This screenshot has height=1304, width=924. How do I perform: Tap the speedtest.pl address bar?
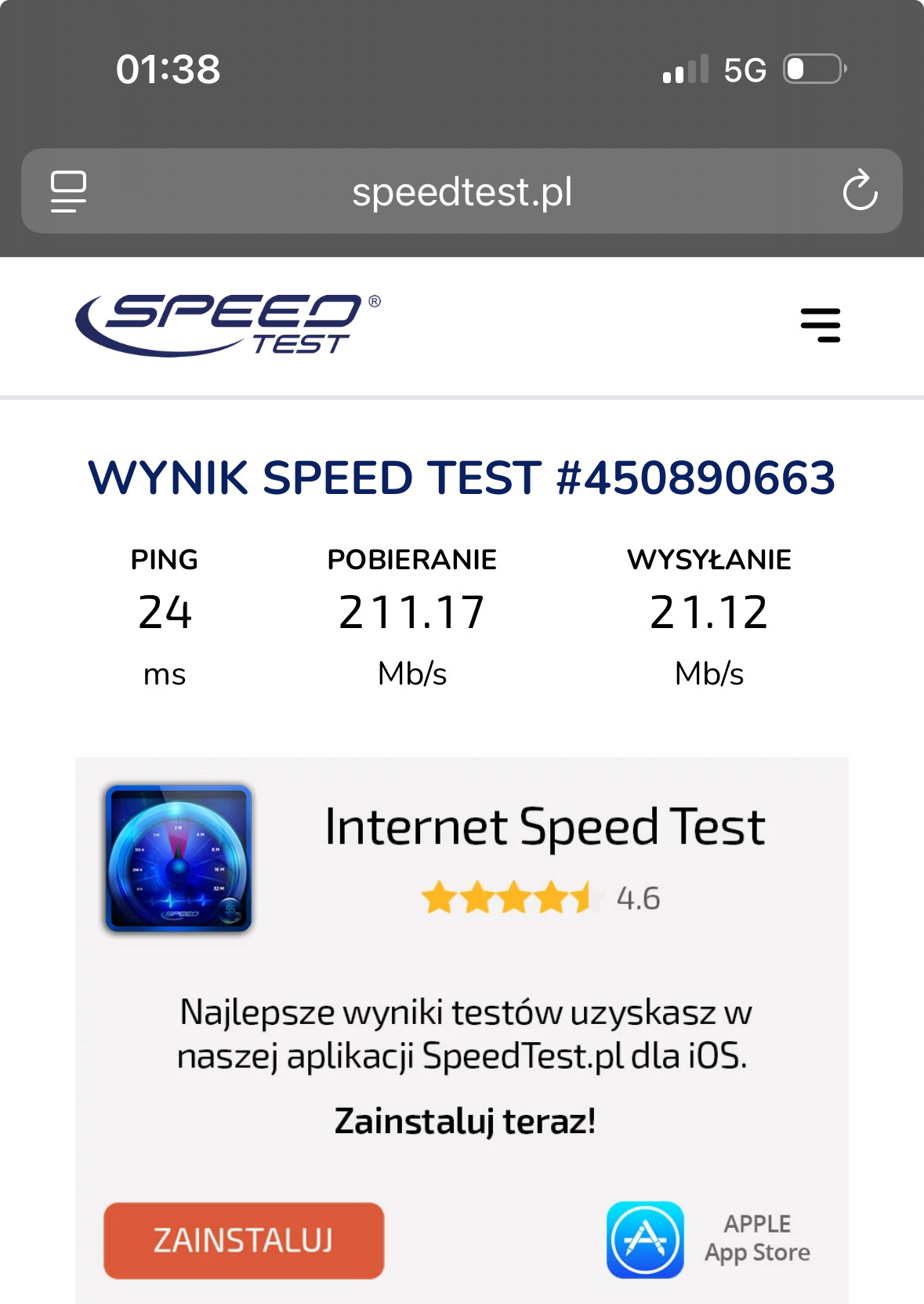tap(462, 191)
